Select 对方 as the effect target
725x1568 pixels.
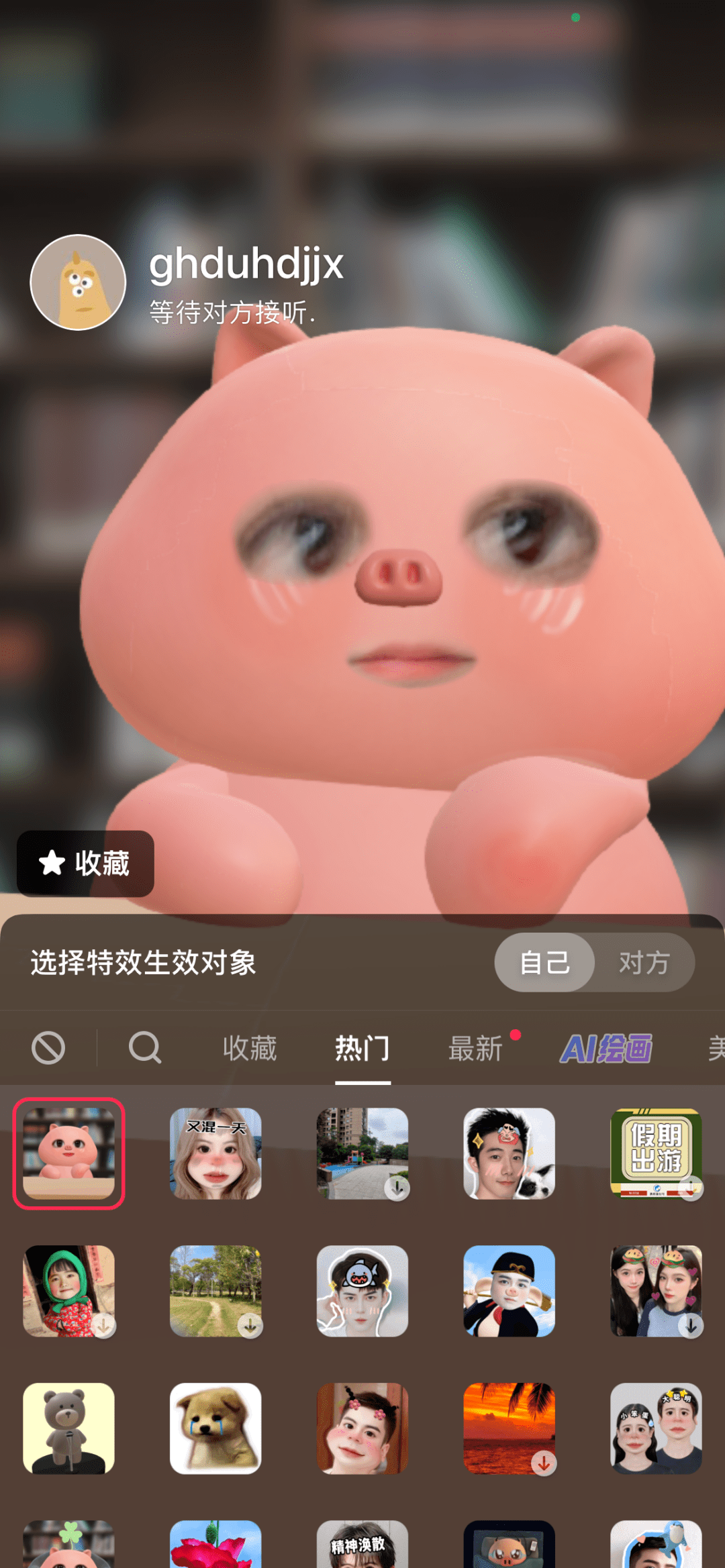644,962
